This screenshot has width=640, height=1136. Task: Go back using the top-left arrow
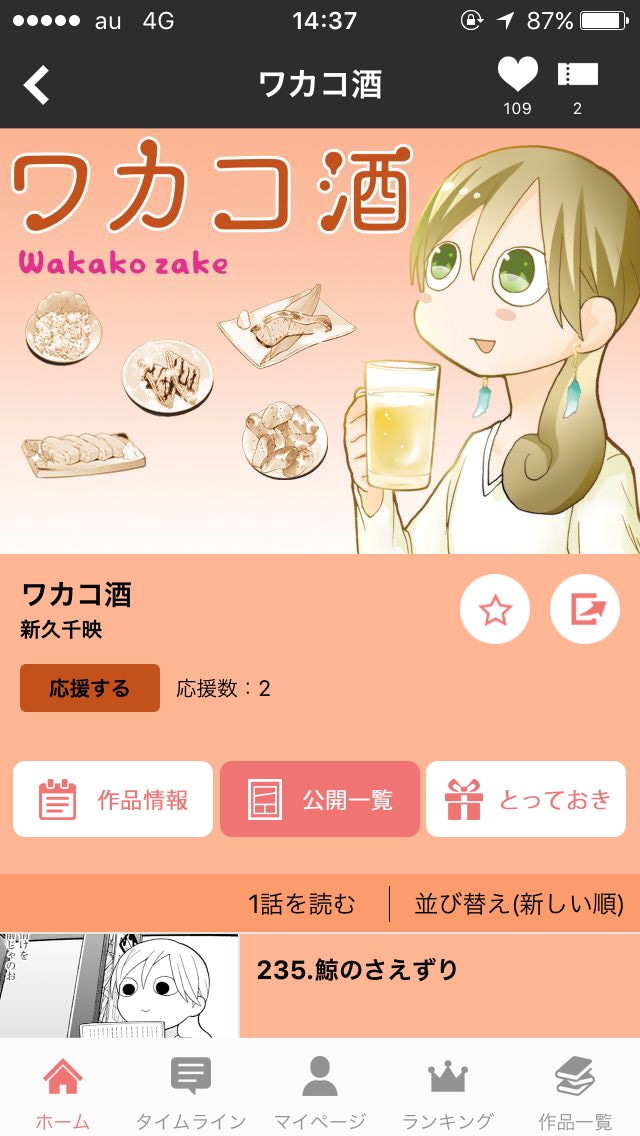point(37,85)
